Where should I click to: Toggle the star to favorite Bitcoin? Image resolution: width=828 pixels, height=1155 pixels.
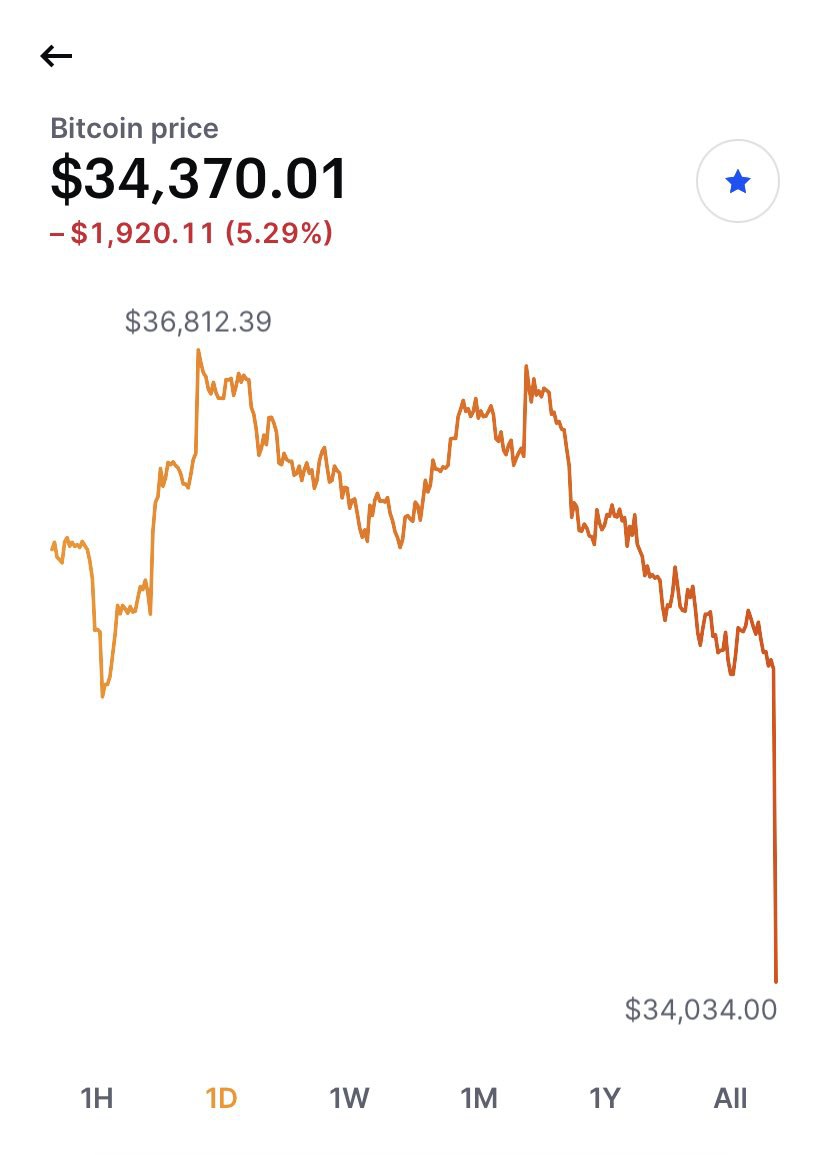click(737, 182)
